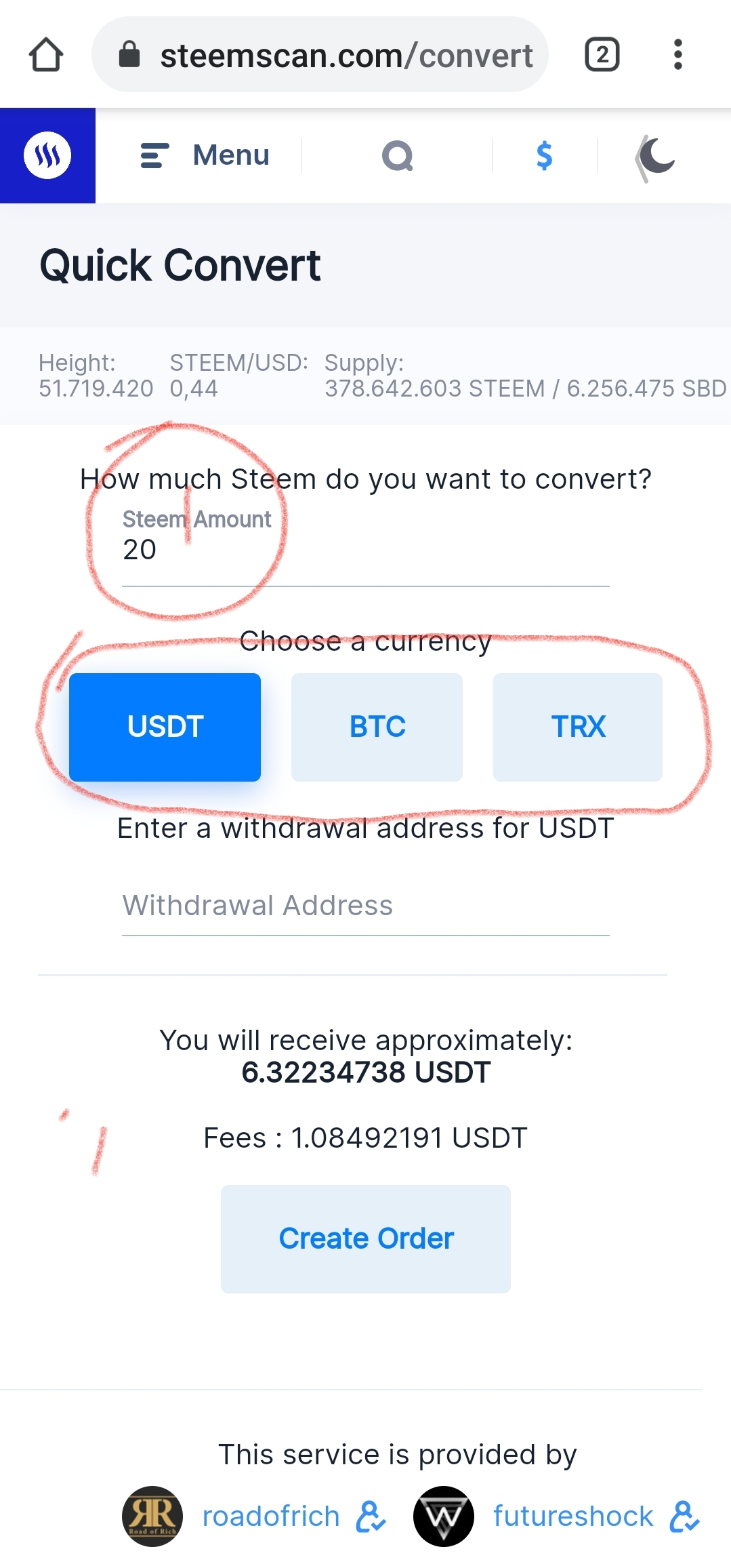Open the browser overflow menu
This screenshot has width=731, height=1568.
pos(677,55)
